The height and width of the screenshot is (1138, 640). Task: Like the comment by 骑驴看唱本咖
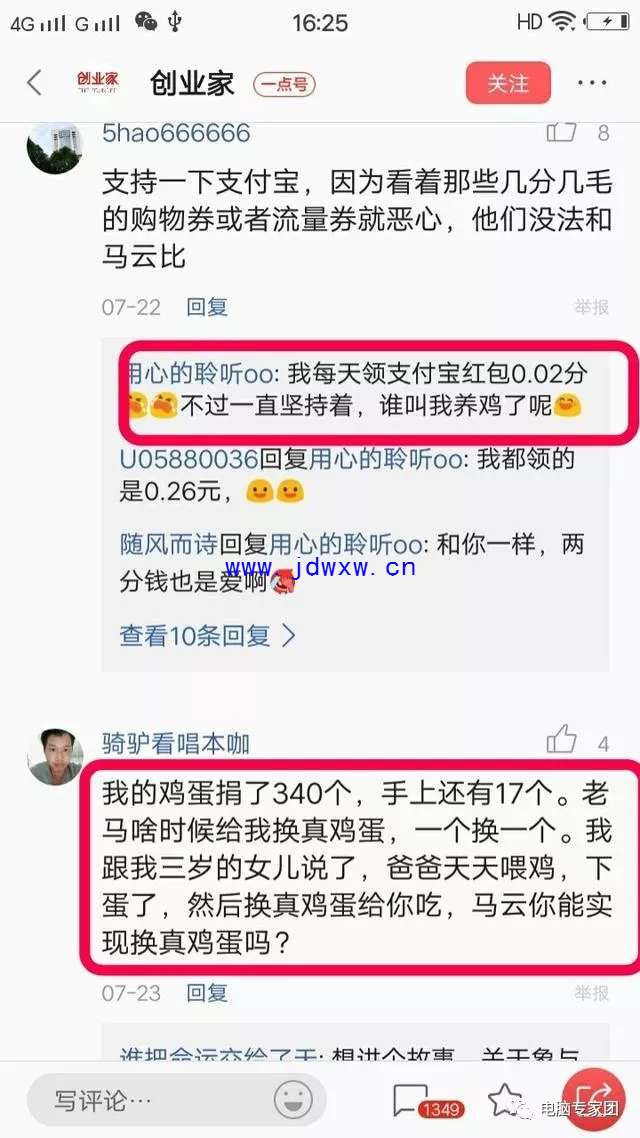(561, 740)
